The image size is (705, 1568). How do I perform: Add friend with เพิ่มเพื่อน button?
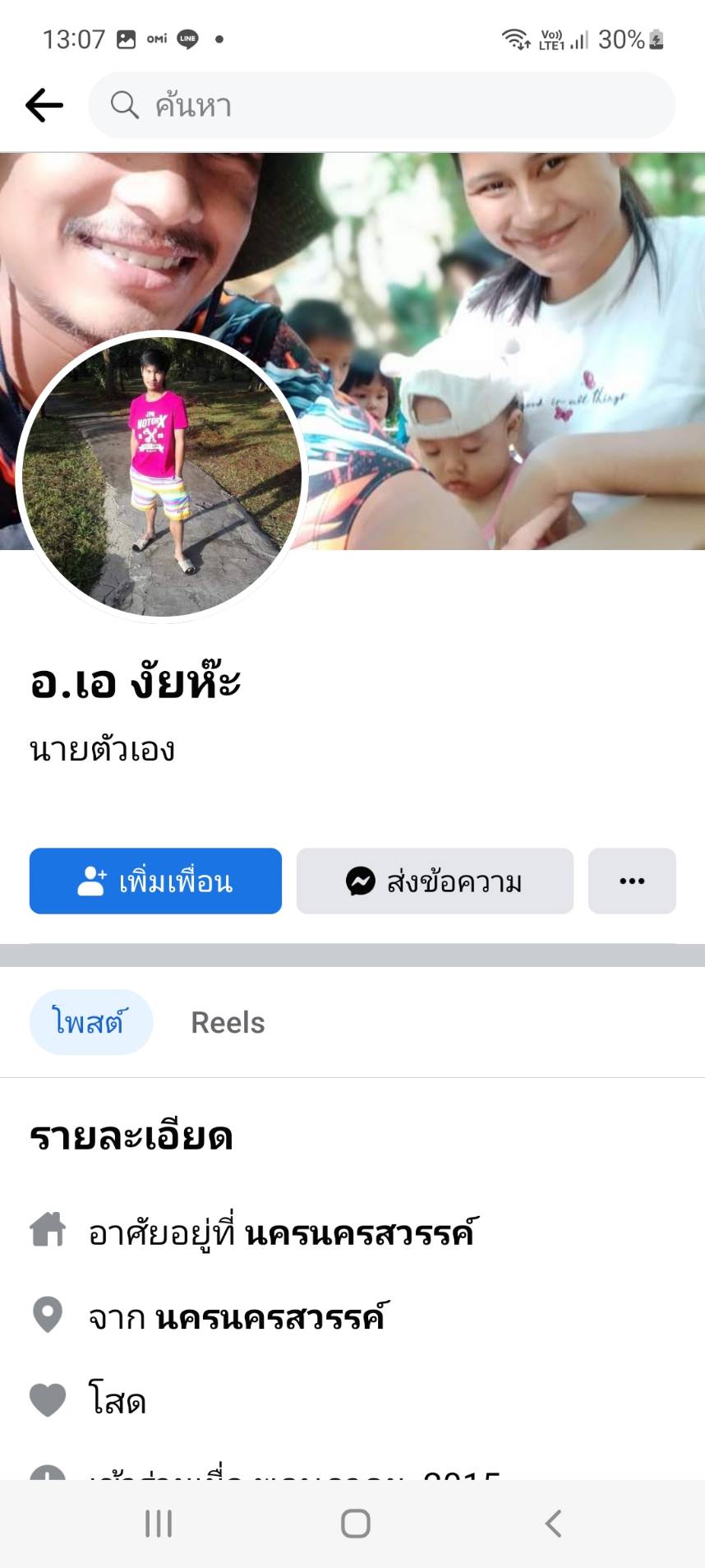click(155, 881)
